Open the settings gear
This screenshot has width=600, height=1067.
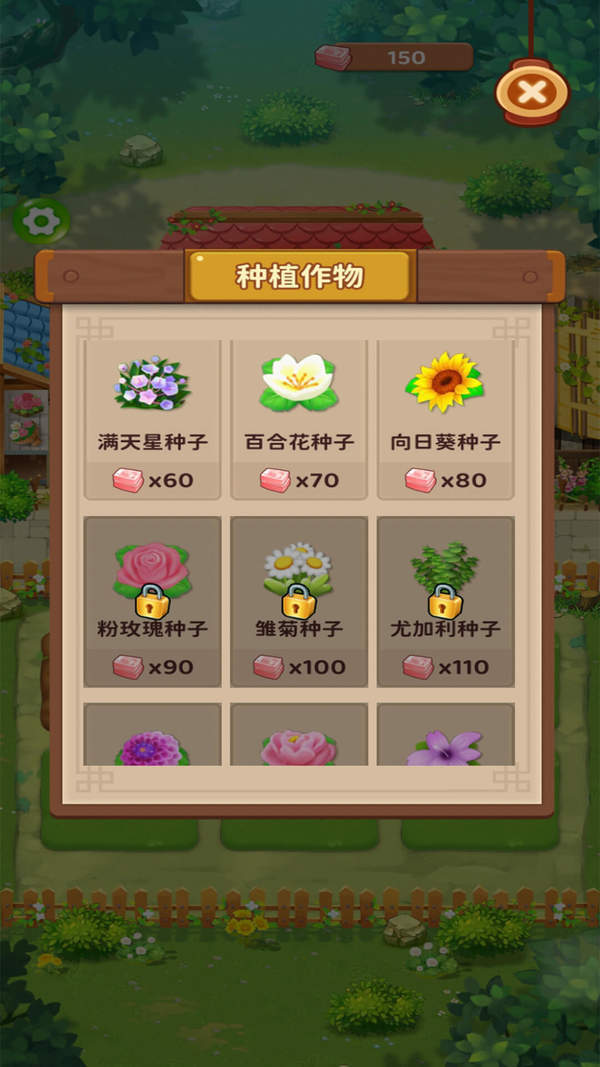tap(41, 221)
